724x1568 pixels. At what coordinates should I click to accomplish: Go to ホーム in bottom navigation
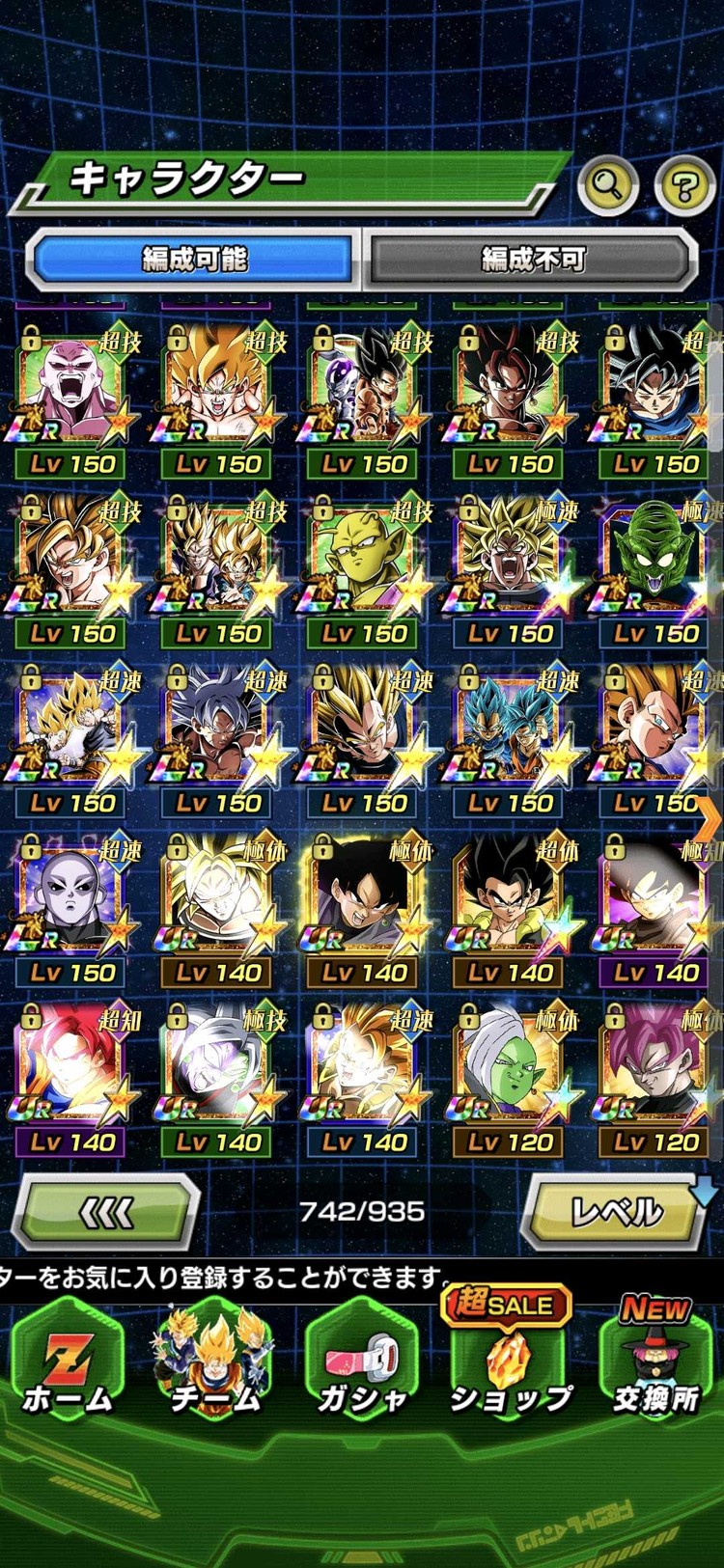pos(68,1362)
